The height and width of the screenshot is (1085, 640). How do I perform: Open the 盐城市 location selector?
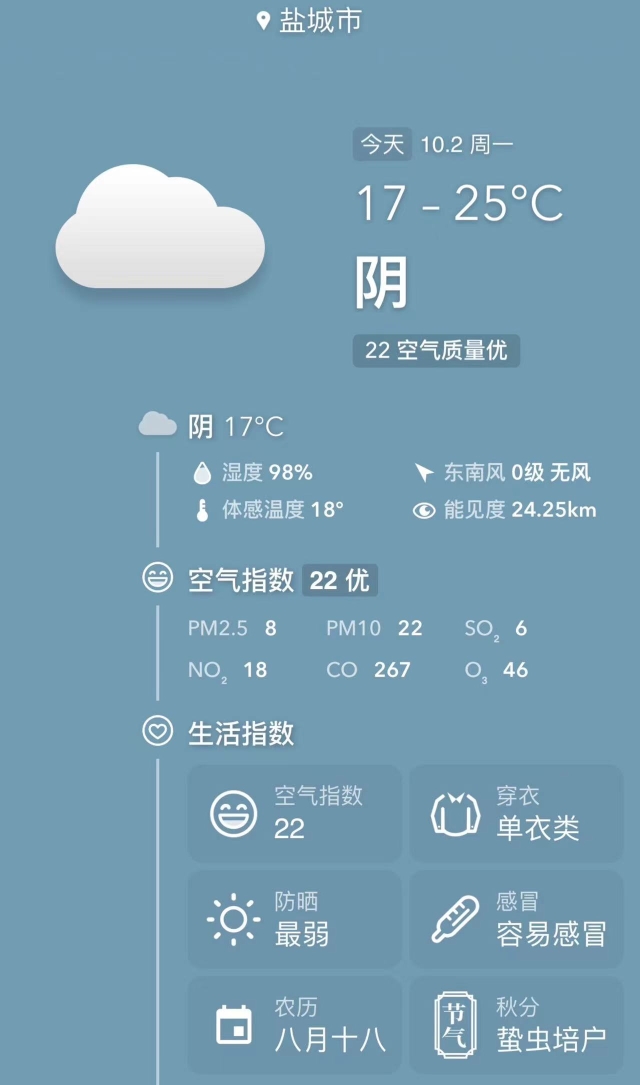[310, 21]
